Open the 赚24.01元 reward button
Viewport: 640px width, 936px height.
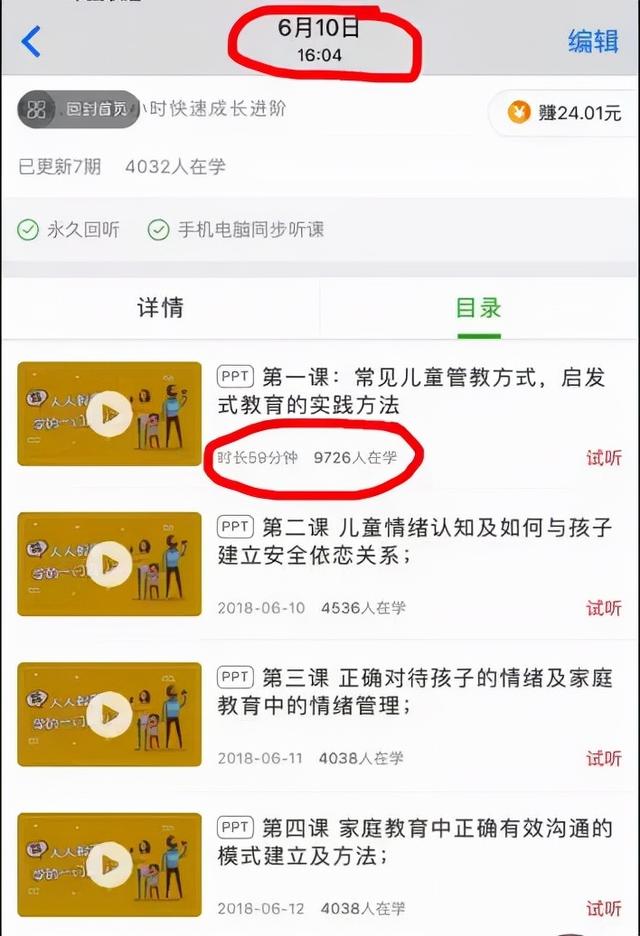(x=565, y=113)
